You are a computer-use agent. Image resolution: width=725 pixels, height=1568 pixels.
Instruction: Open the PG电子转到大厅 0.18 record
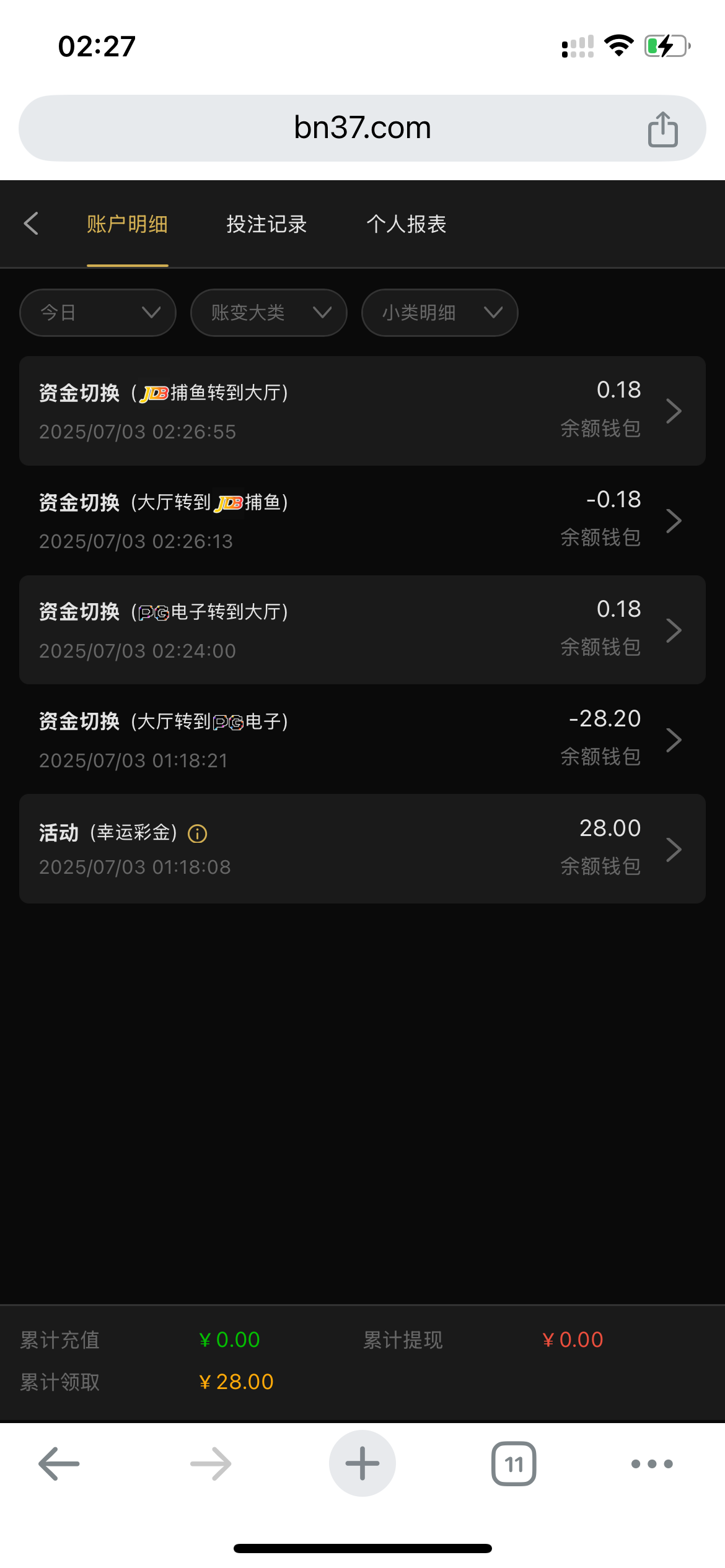[362, 630]
